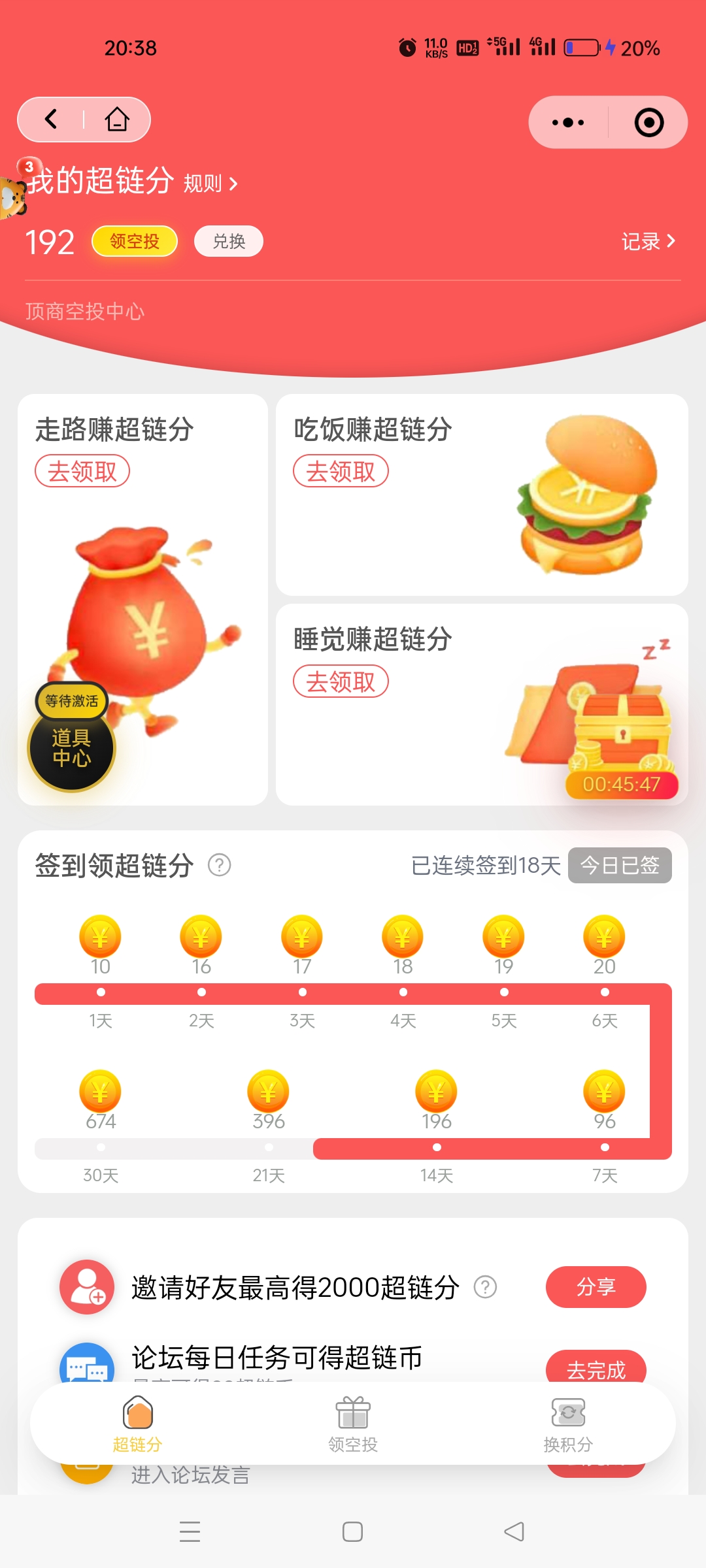Tap the yellow 领空投 badge

[x=134, y=241]
